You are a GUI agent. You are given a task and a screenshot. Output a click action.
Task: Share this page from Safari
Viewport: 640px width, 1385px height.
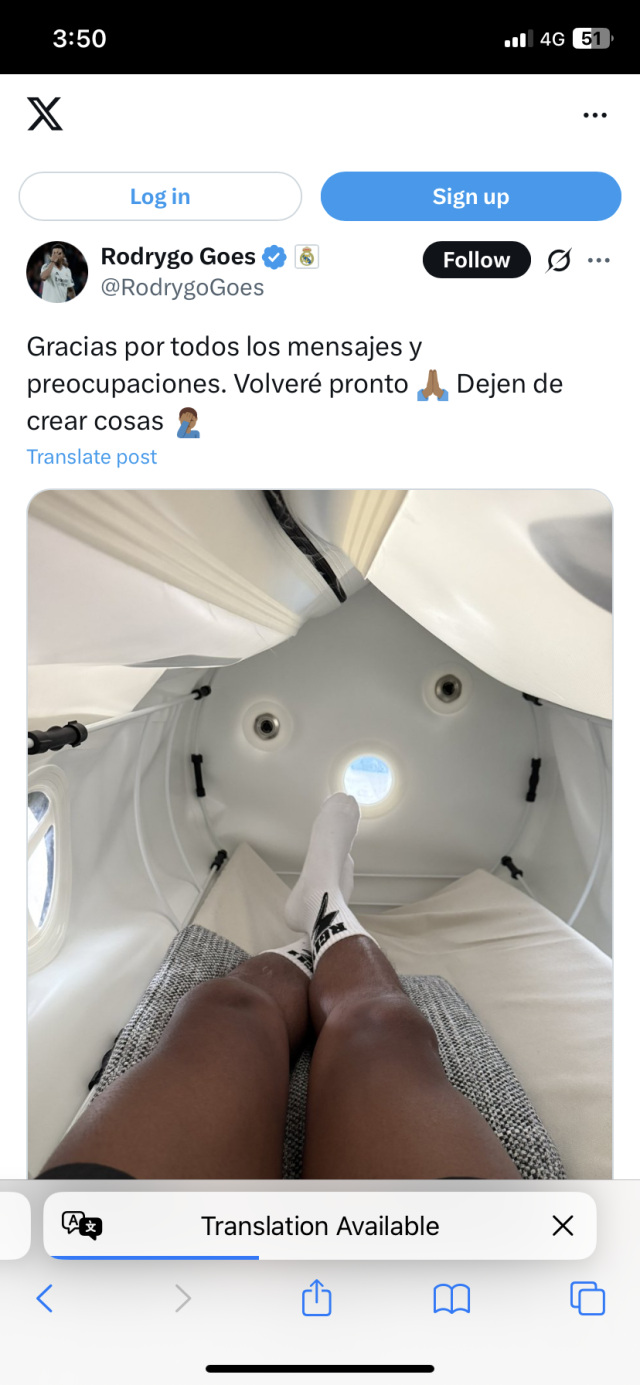coord(316,1298)
